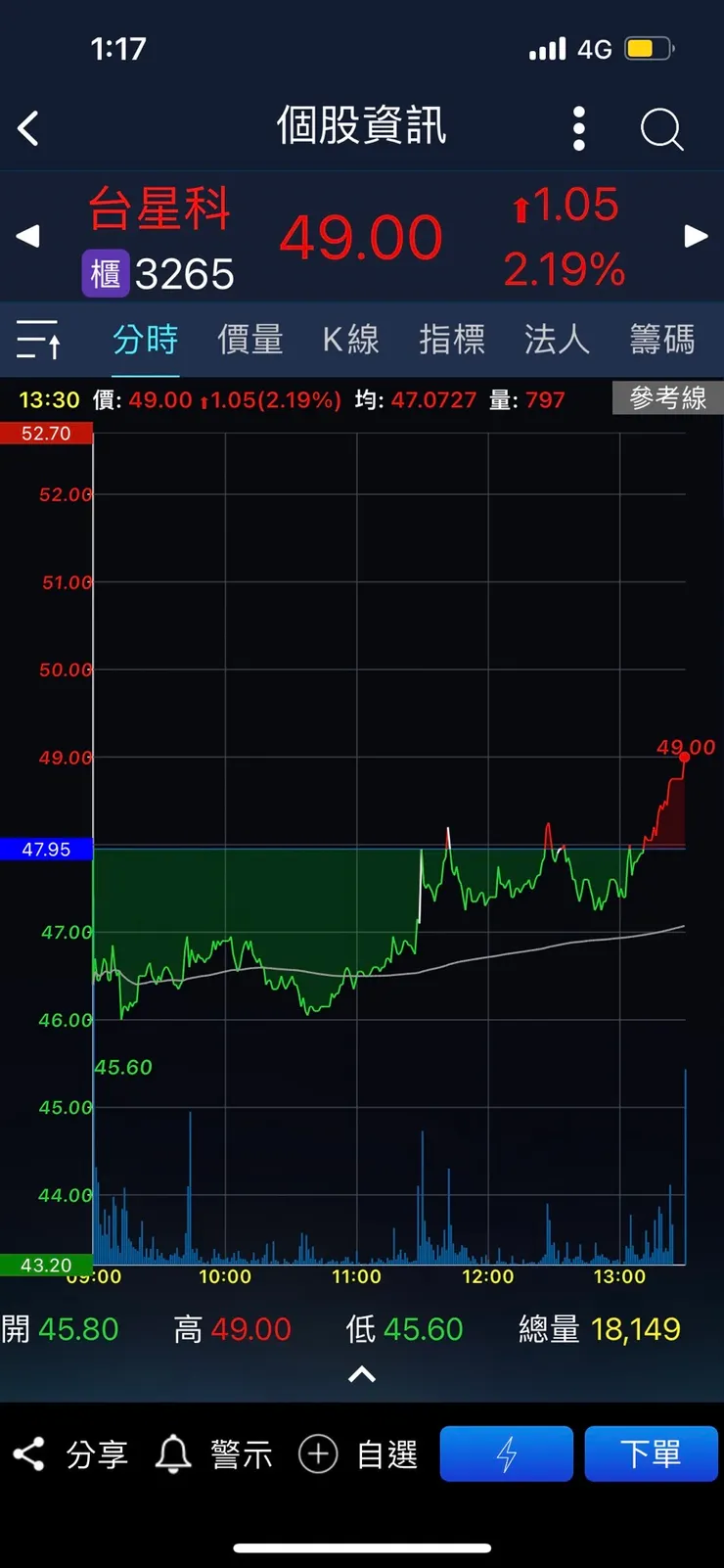Screen dimensions: 724x1568
Task: Add stock to 自選 watchlist
Action: [358, 1454]
